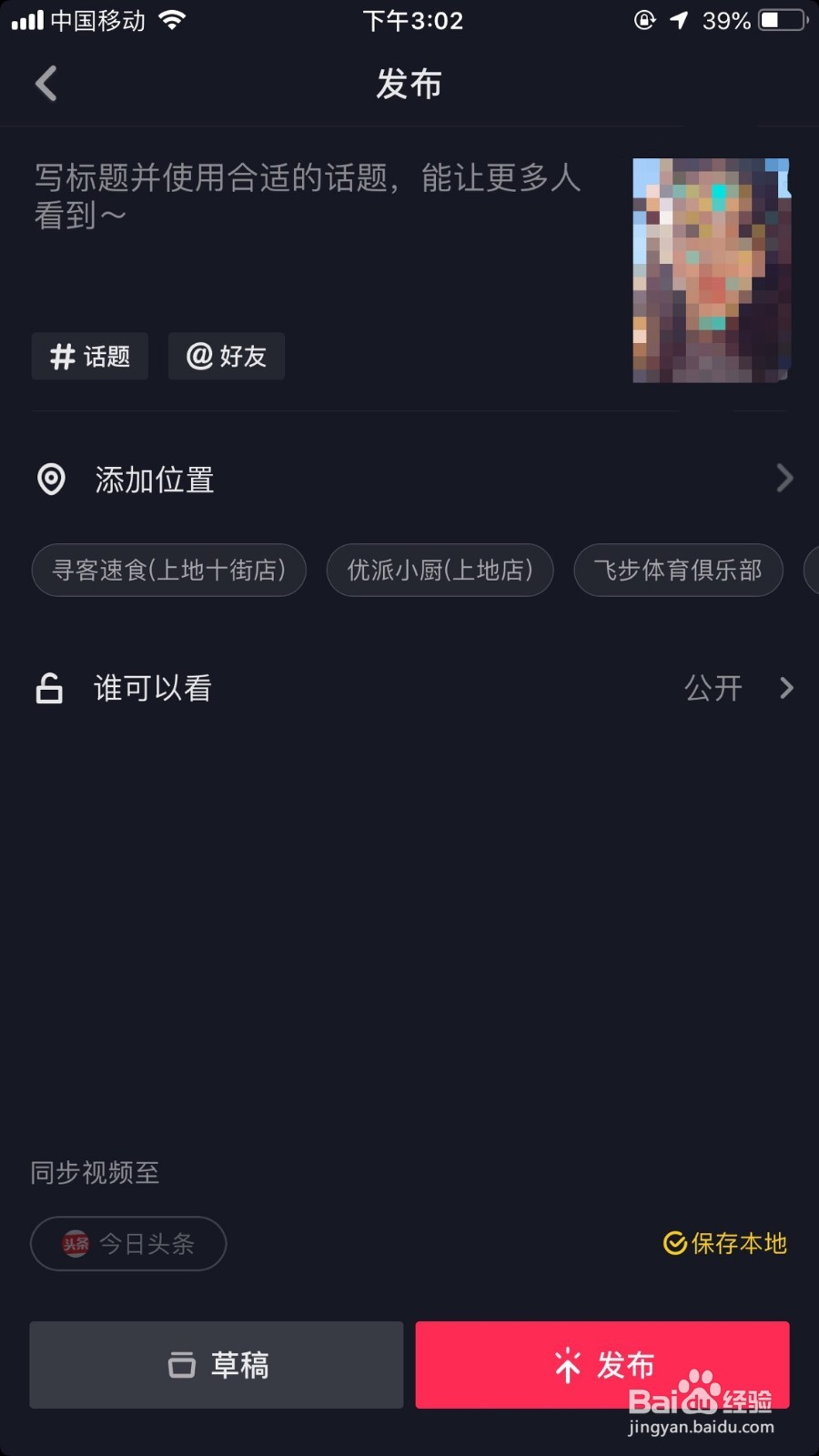Choose location 优派小厨(上地店)
Viewport: 819px width, 1456px height.
(x=440, y=571)
